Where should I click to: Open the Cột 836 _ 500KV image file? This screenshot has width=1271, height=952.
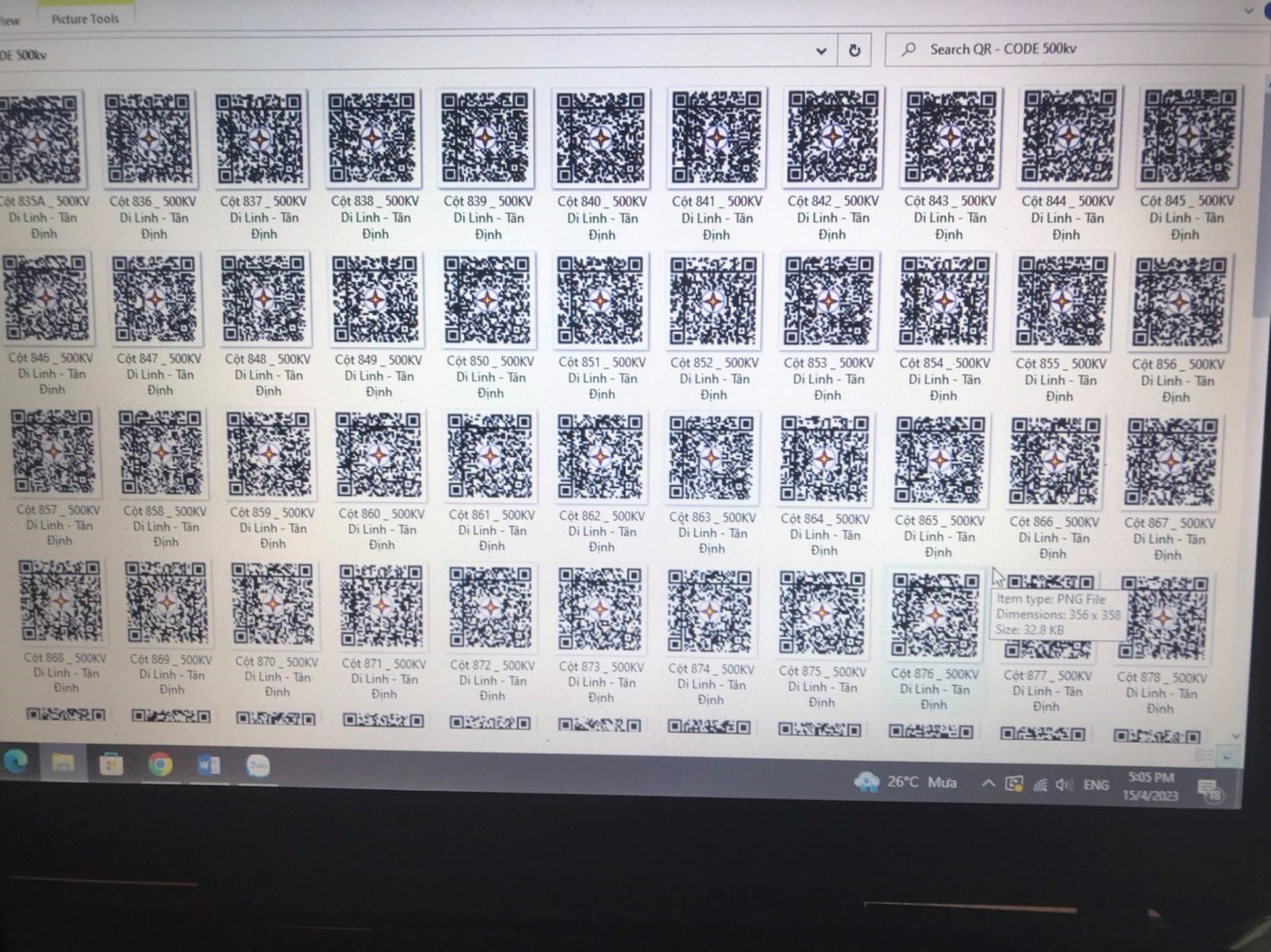click(x=149, y=139)
